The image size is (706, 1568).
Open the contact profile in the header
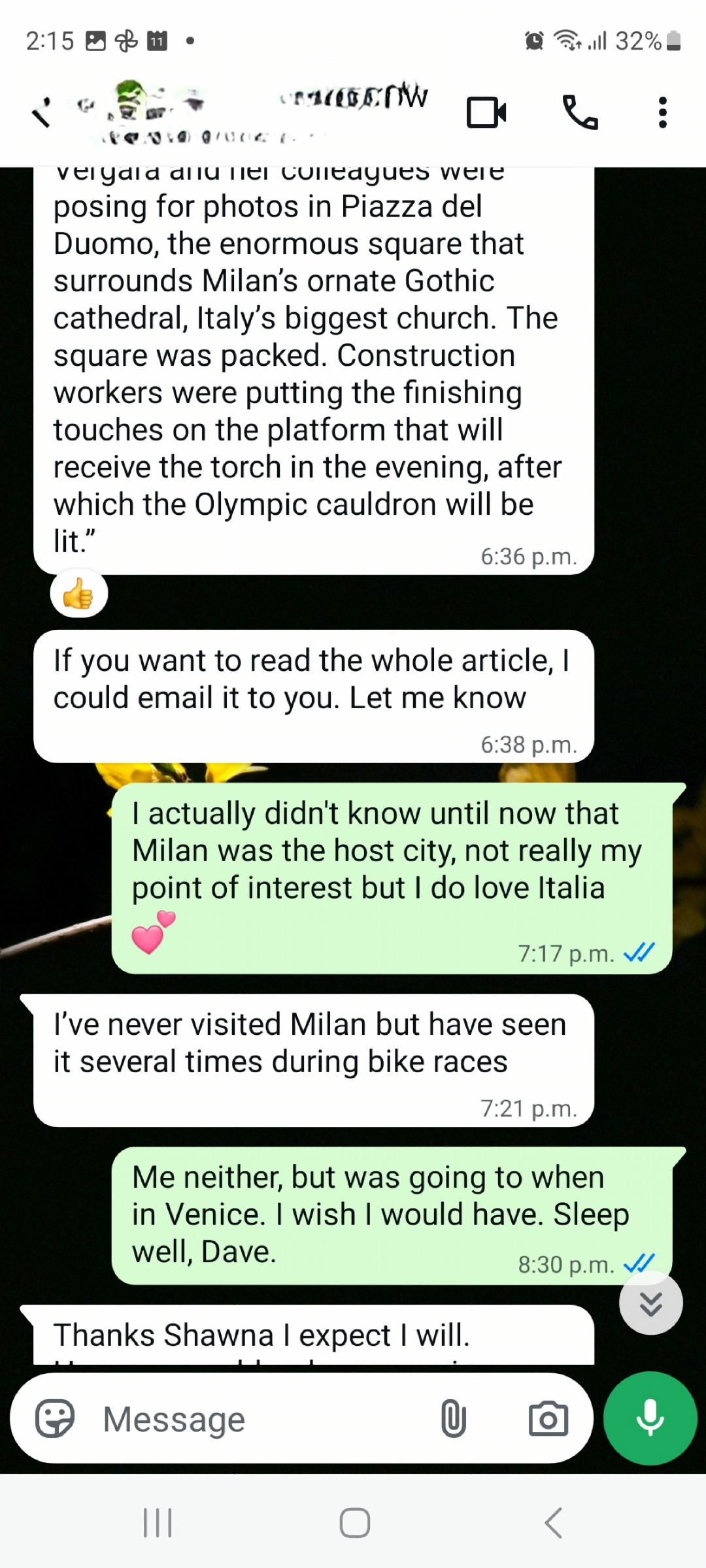(261, 112)
